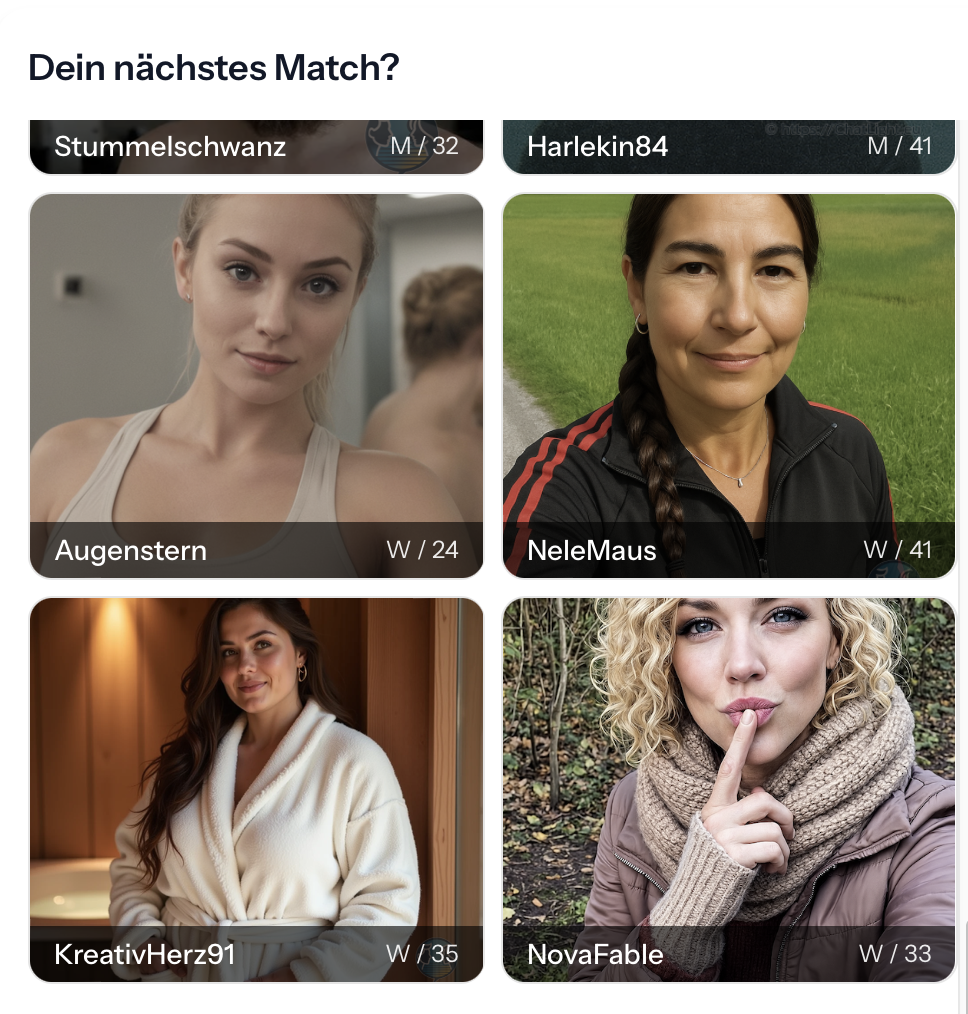Tap the KreativHerz91 profile card
The image size is (968, 1014).
coord(256,789)
